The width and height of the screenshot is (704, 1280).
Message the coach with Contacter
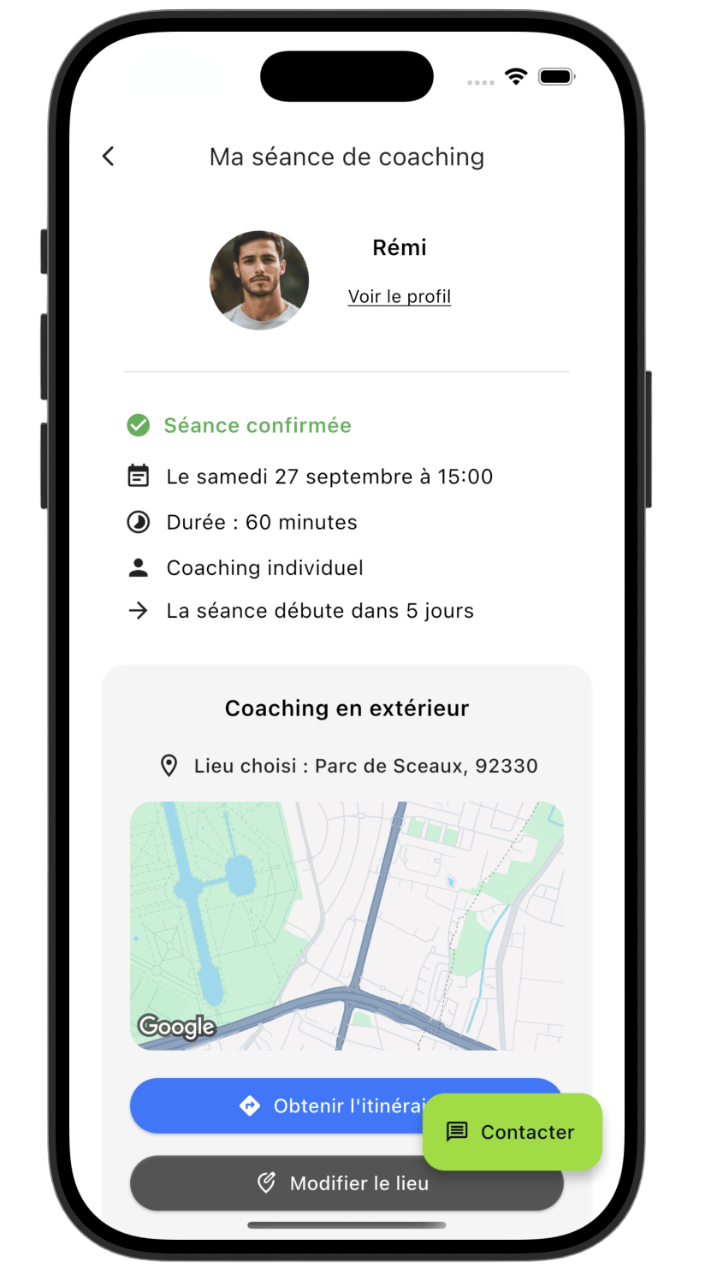coord(512,1132)
